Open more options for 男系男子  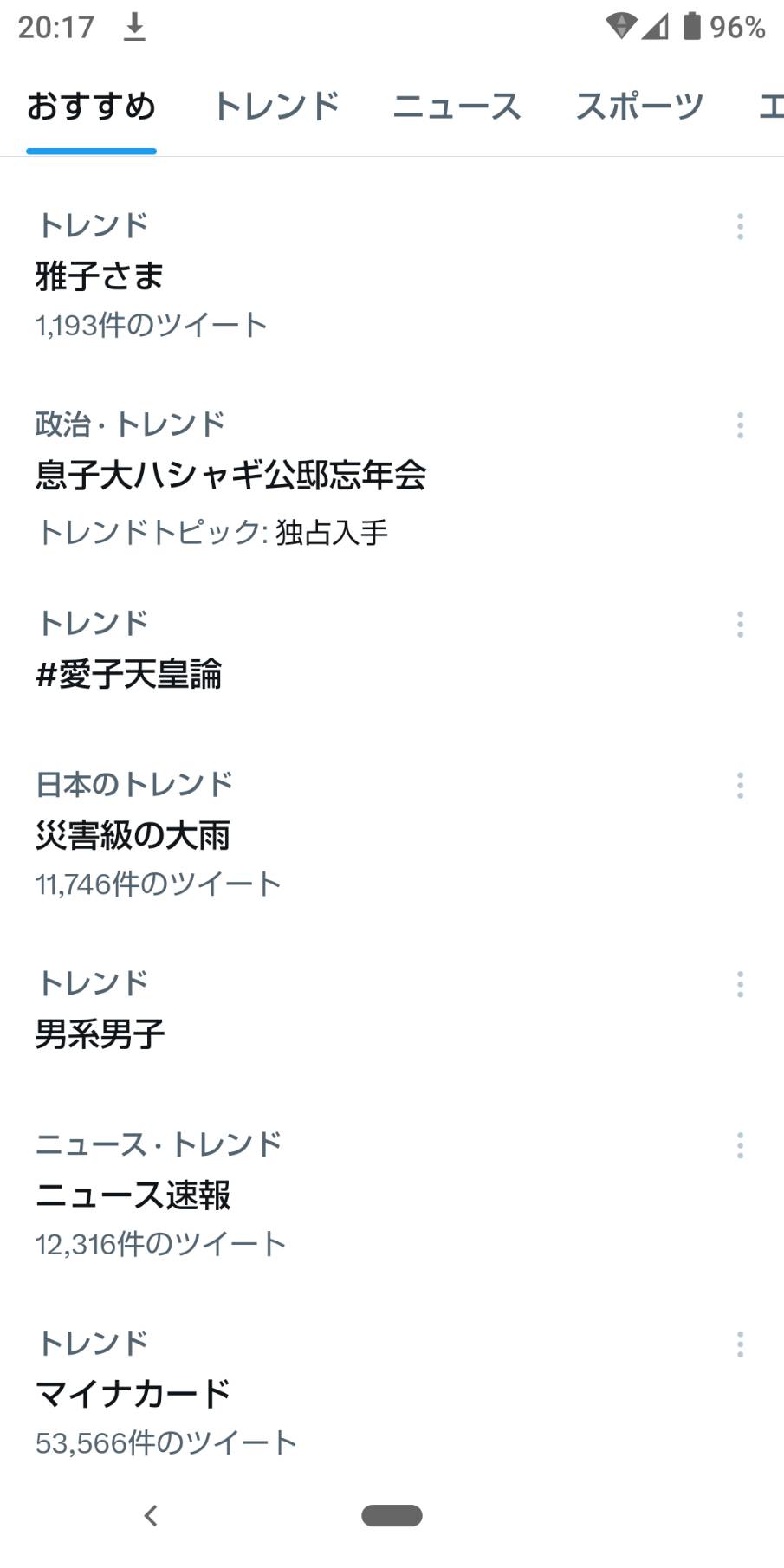[740, 984]
